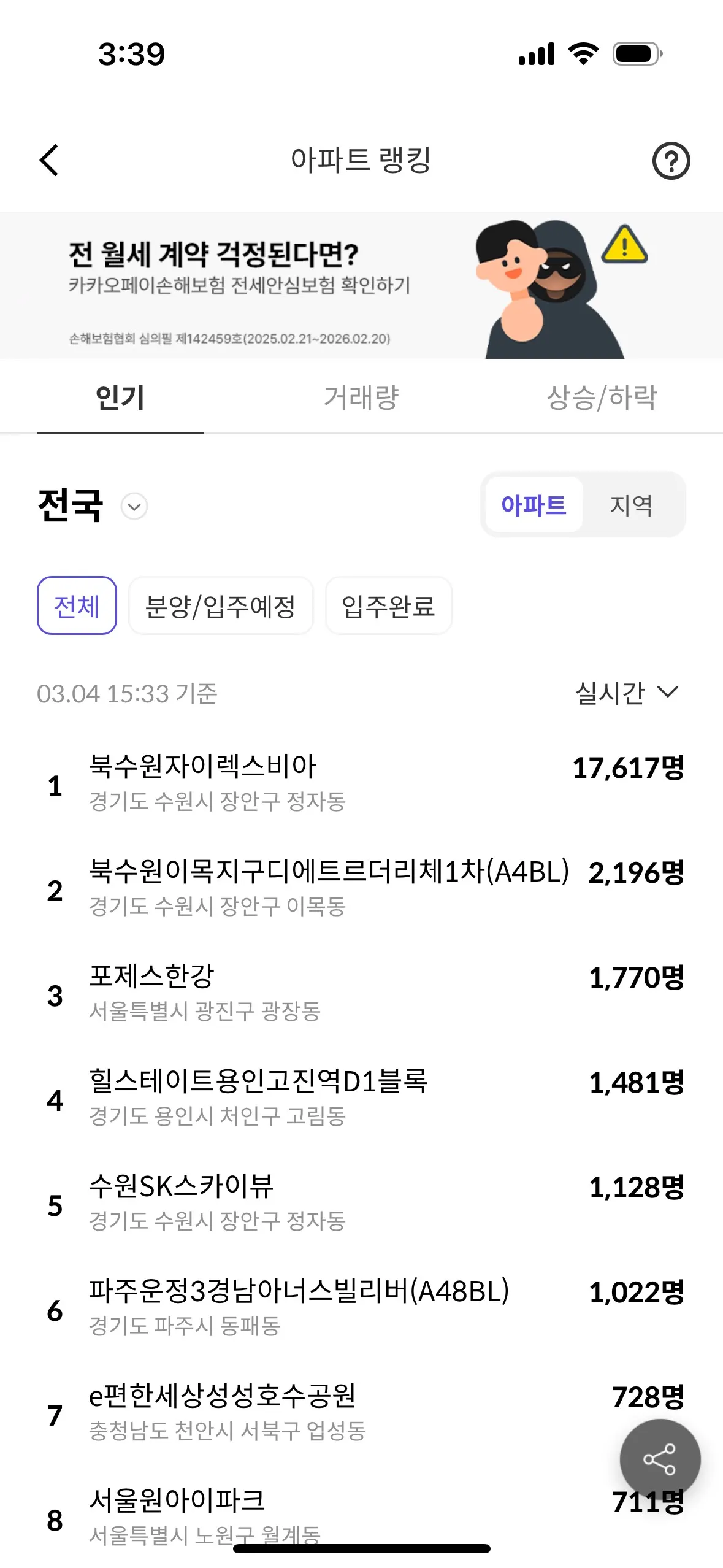Switch to the 상승/하락 tab
The image size is (723, 1568).
[601, 398]
